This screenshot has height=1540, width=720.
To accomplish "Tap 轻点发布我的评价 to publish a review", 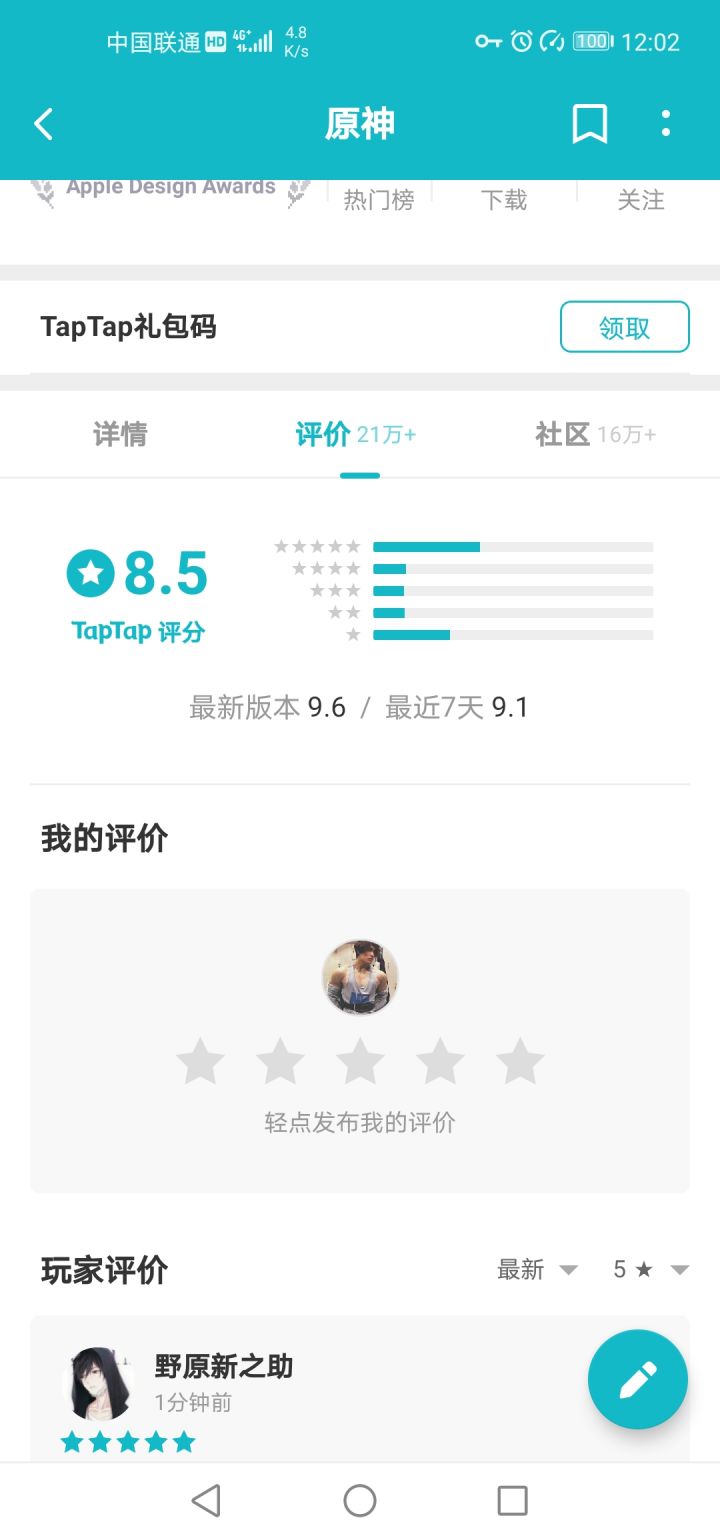I will [360, 1121].
